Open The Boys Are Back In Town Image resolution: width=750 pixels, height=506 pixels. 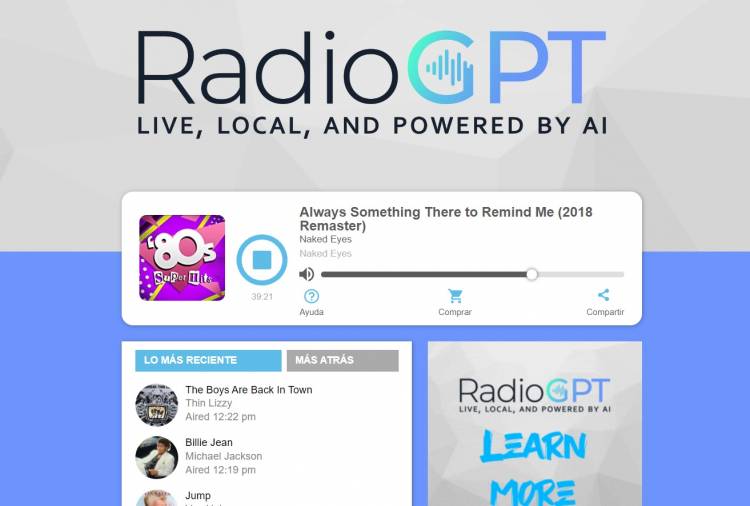click(248, 390)
